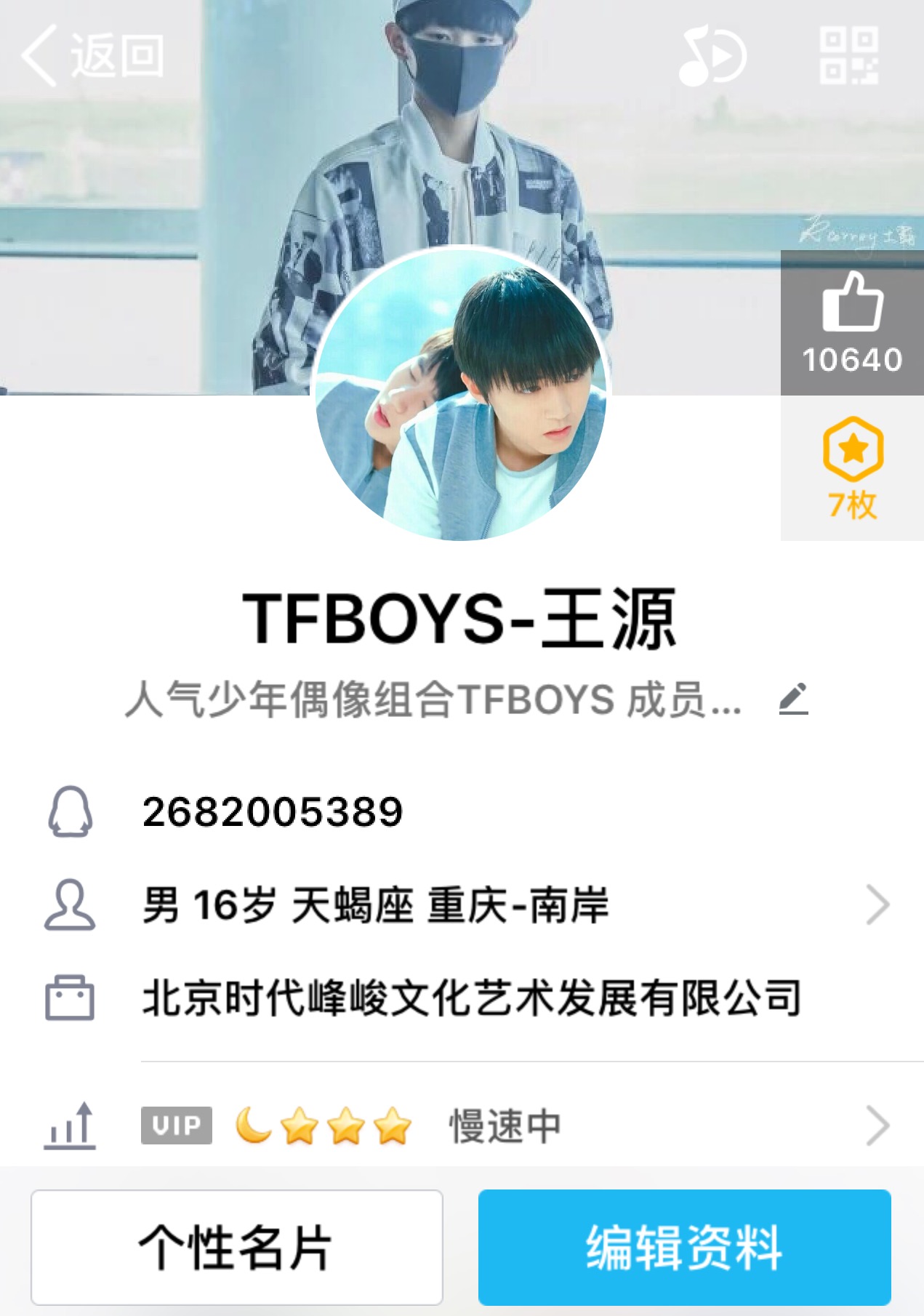
Task: Tap the 个性名片 button
Action: 237,1248
